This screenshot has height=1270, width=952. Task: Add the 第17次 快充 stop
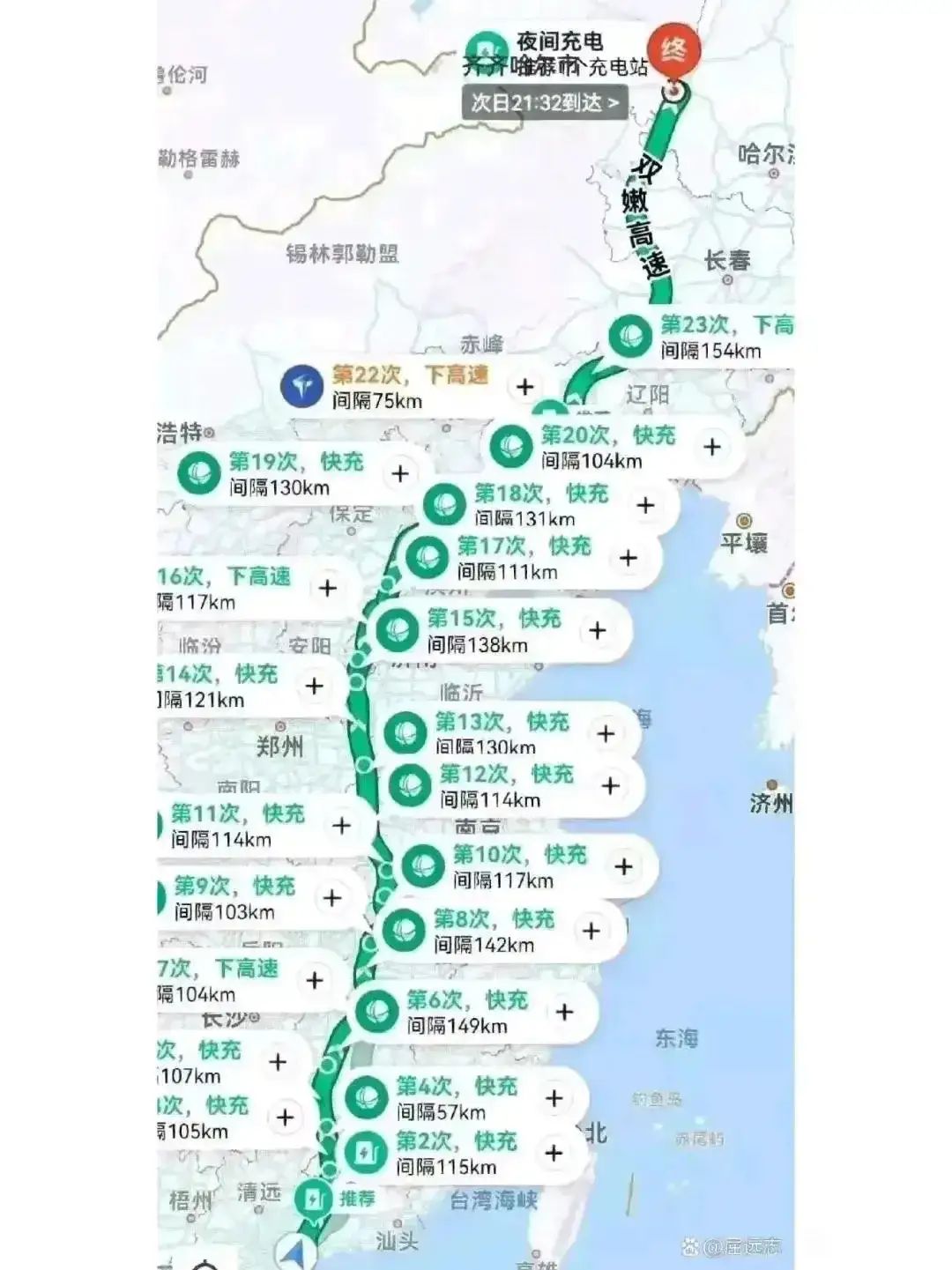628,558
